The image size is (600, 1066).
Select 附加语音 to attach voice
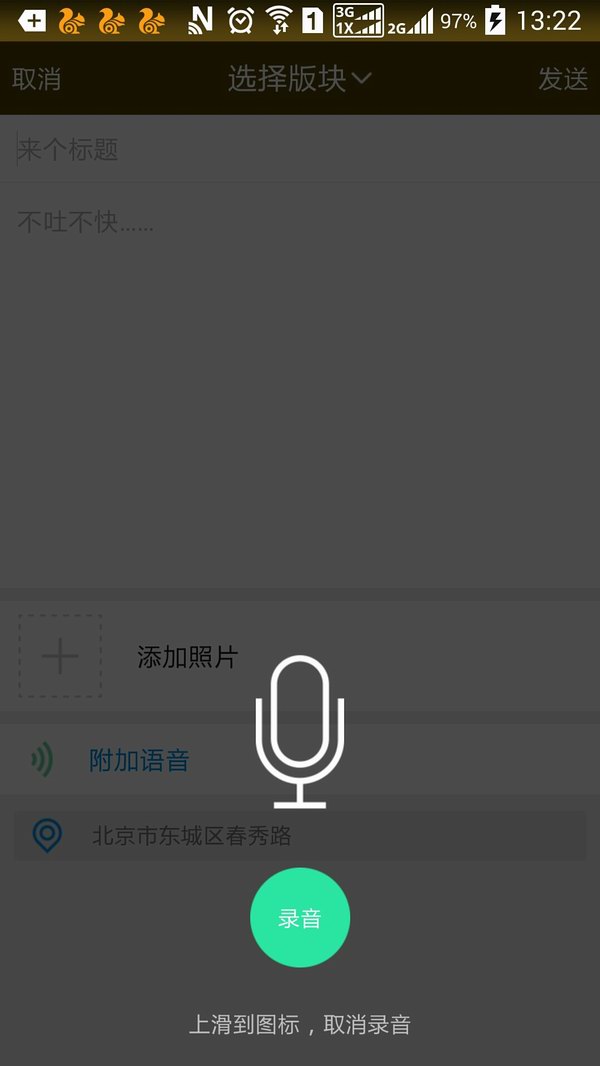[x=139, y=761]
